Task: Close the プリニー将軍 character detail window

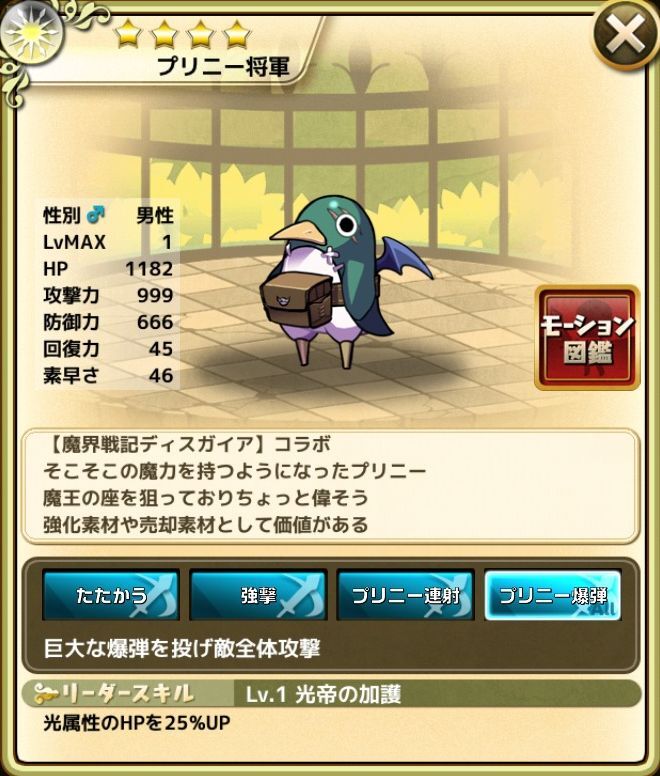Action: (x=625, y=38)
